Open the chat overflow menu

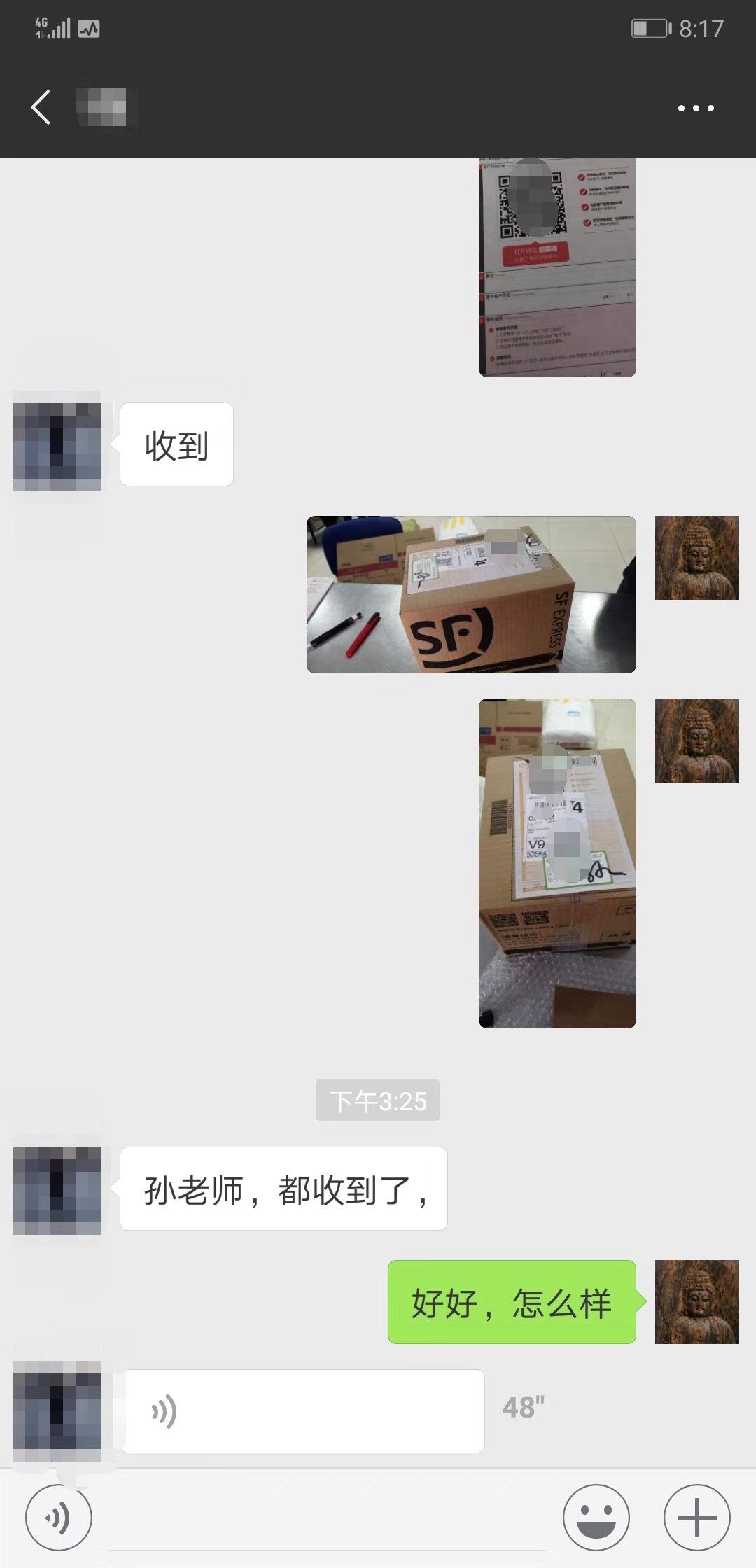[x=695, y=108]
